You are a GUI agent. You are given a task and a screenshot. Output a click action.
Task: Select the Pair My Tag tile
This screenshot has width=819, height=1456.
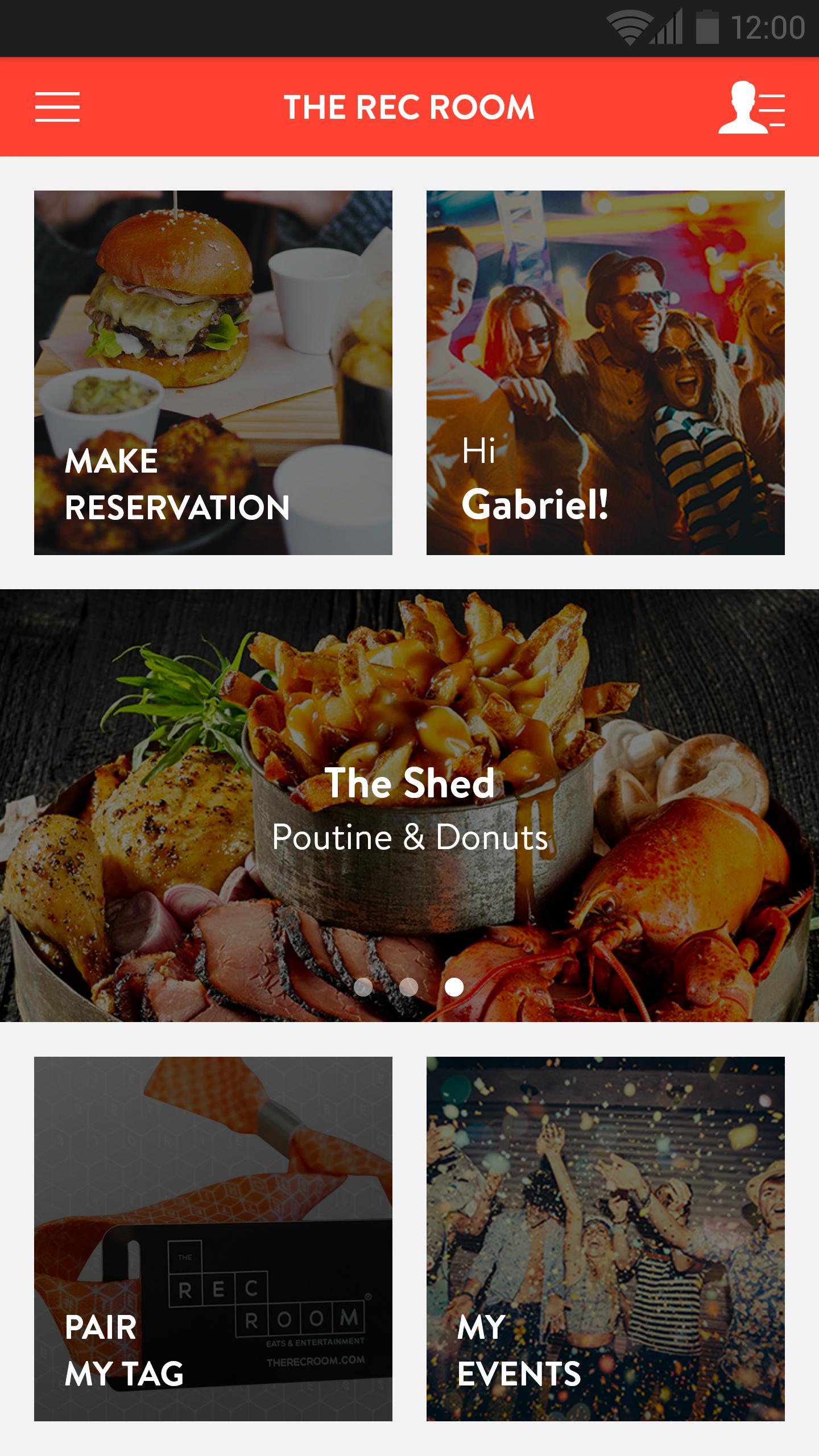(213, 1239)
